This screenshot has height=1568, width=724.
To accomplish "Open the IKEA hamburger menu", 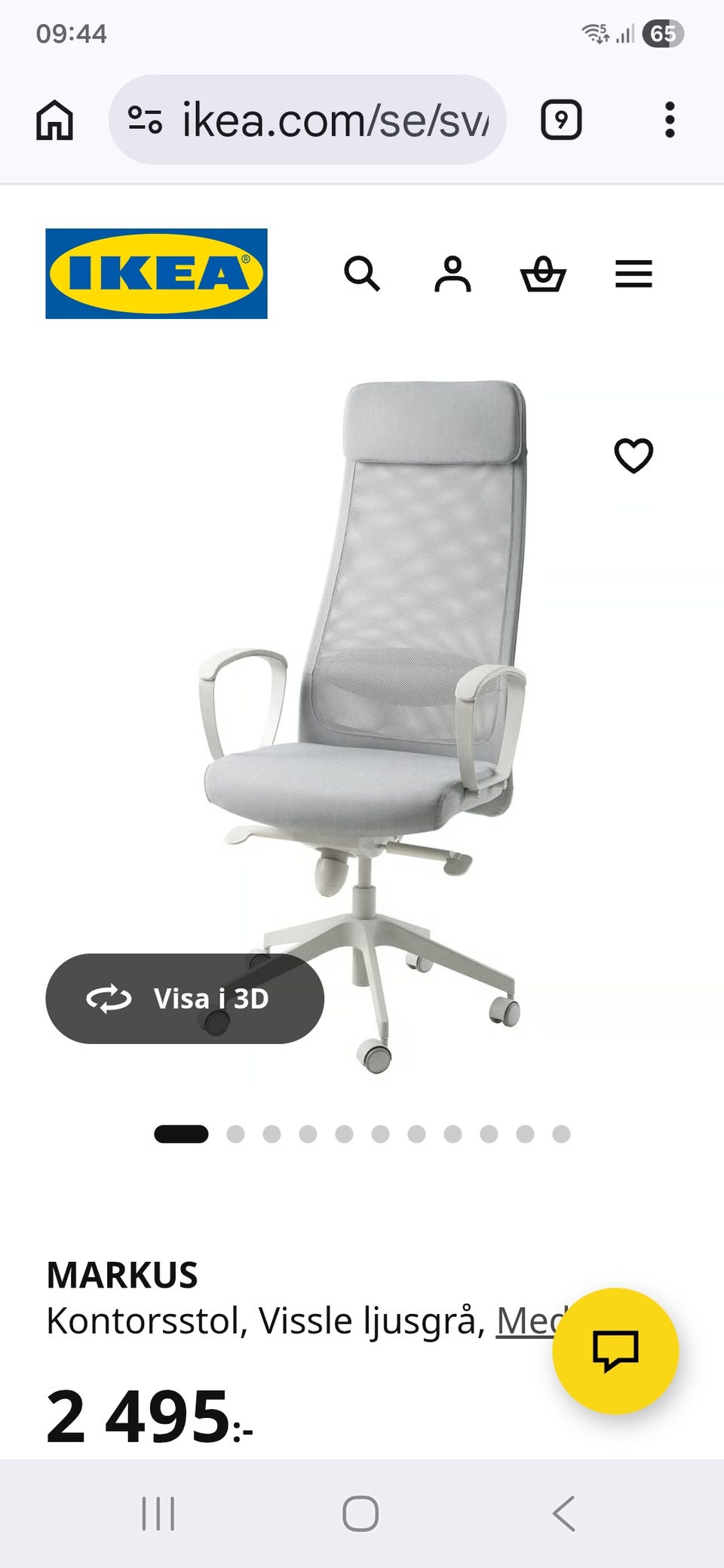I will [633, 274].
